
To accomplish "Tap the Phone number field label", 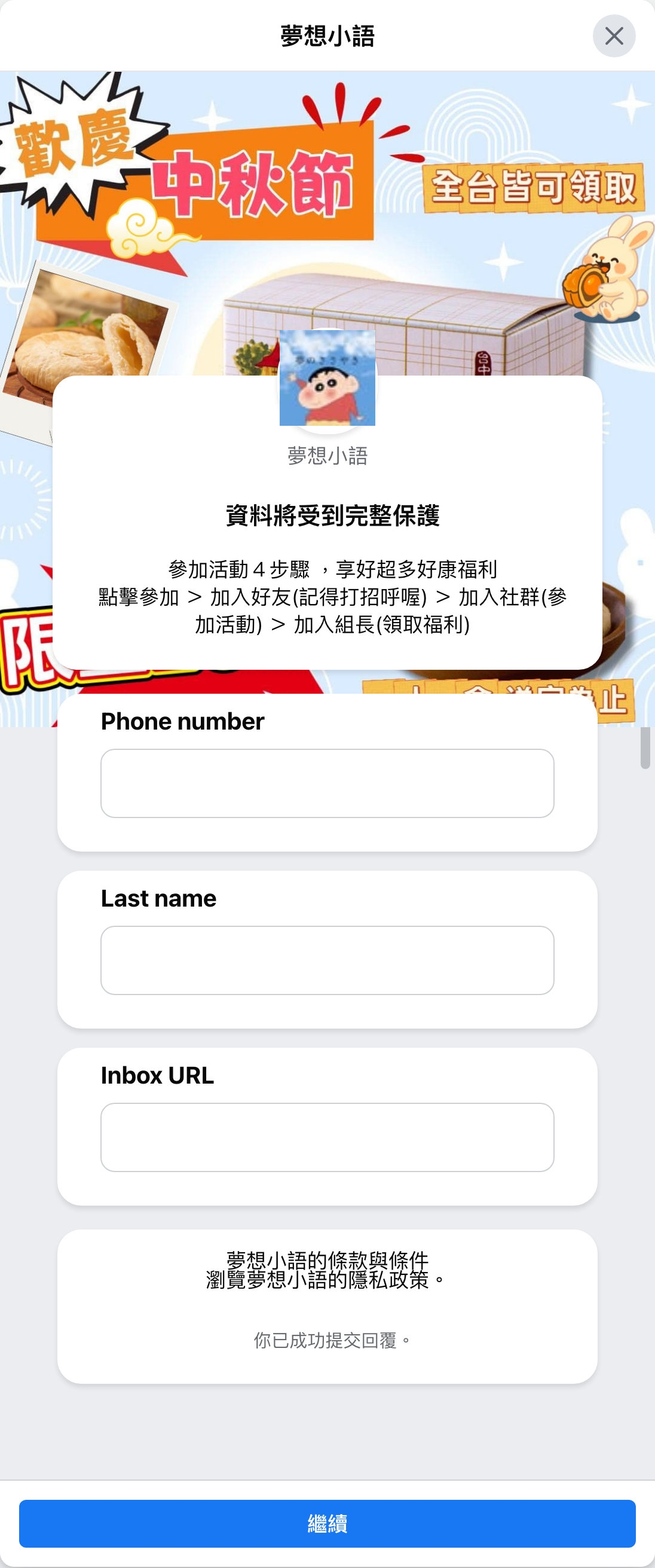I will (181, 721).
